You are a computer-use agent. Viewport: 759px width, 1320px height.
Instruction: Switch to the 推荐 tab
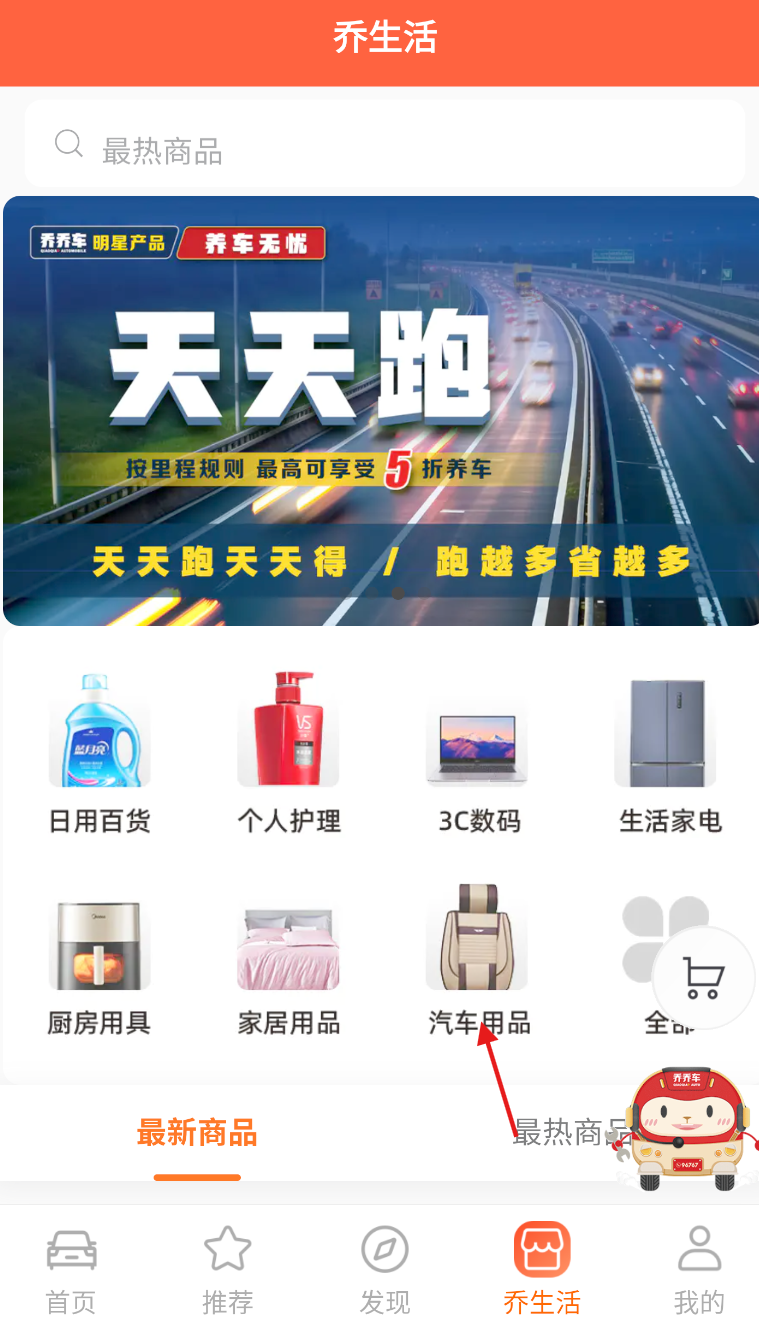(228, 1270)
